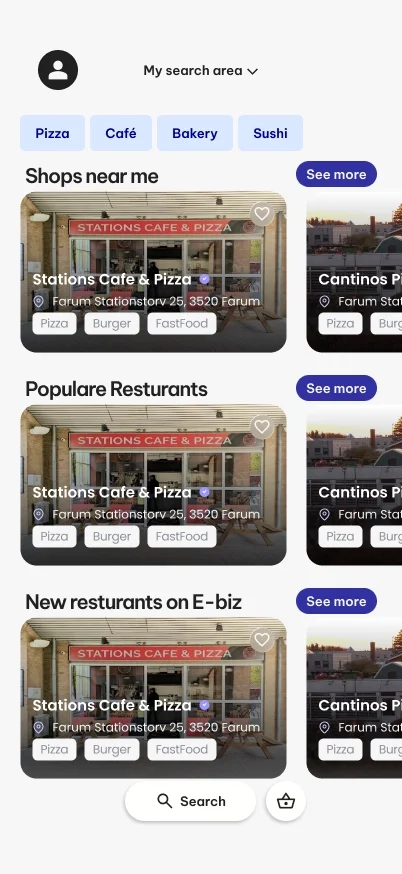Select the Café category chip
The width and height of the screenshot is (402, 874).
point(121,133)
